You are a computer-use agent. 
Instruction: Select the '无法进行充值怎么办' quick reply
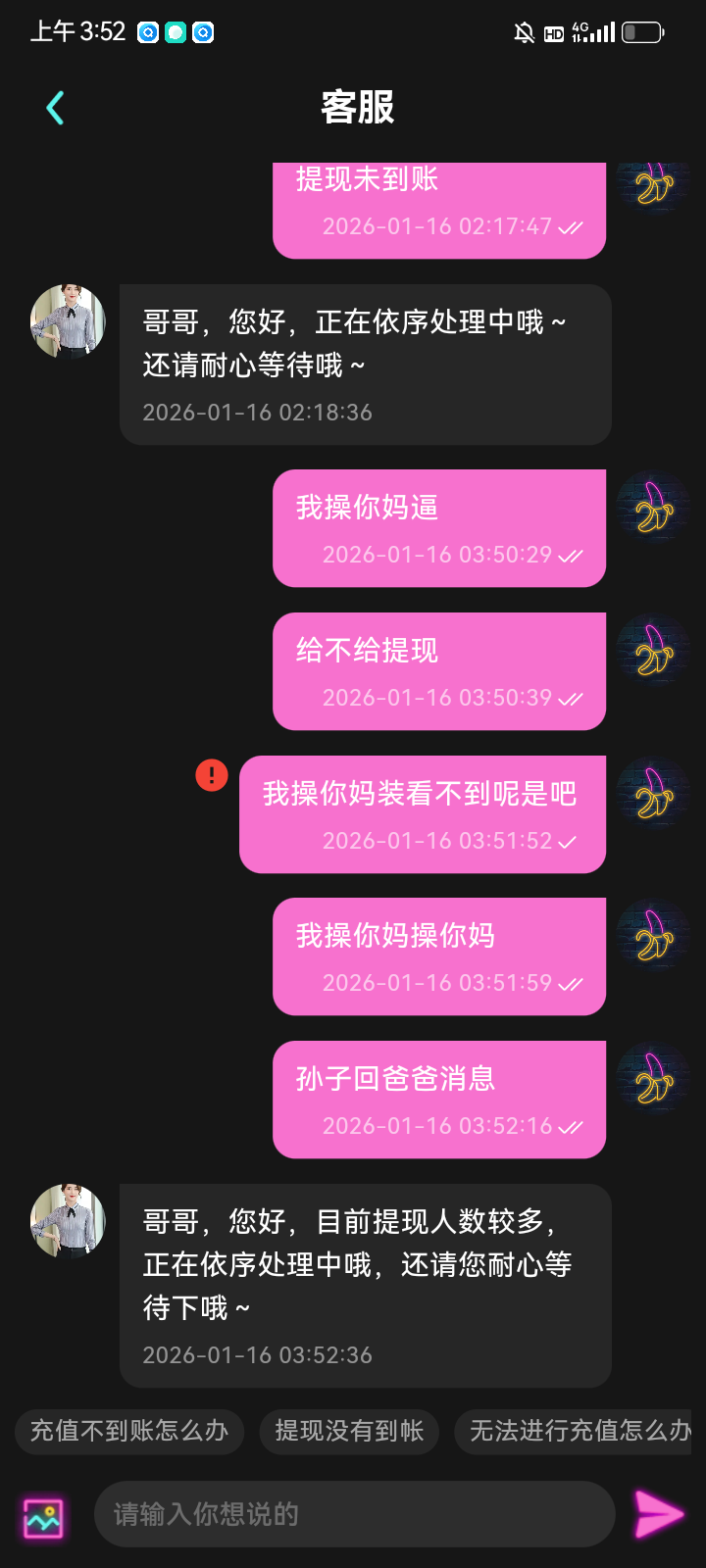click(579, 1431)
